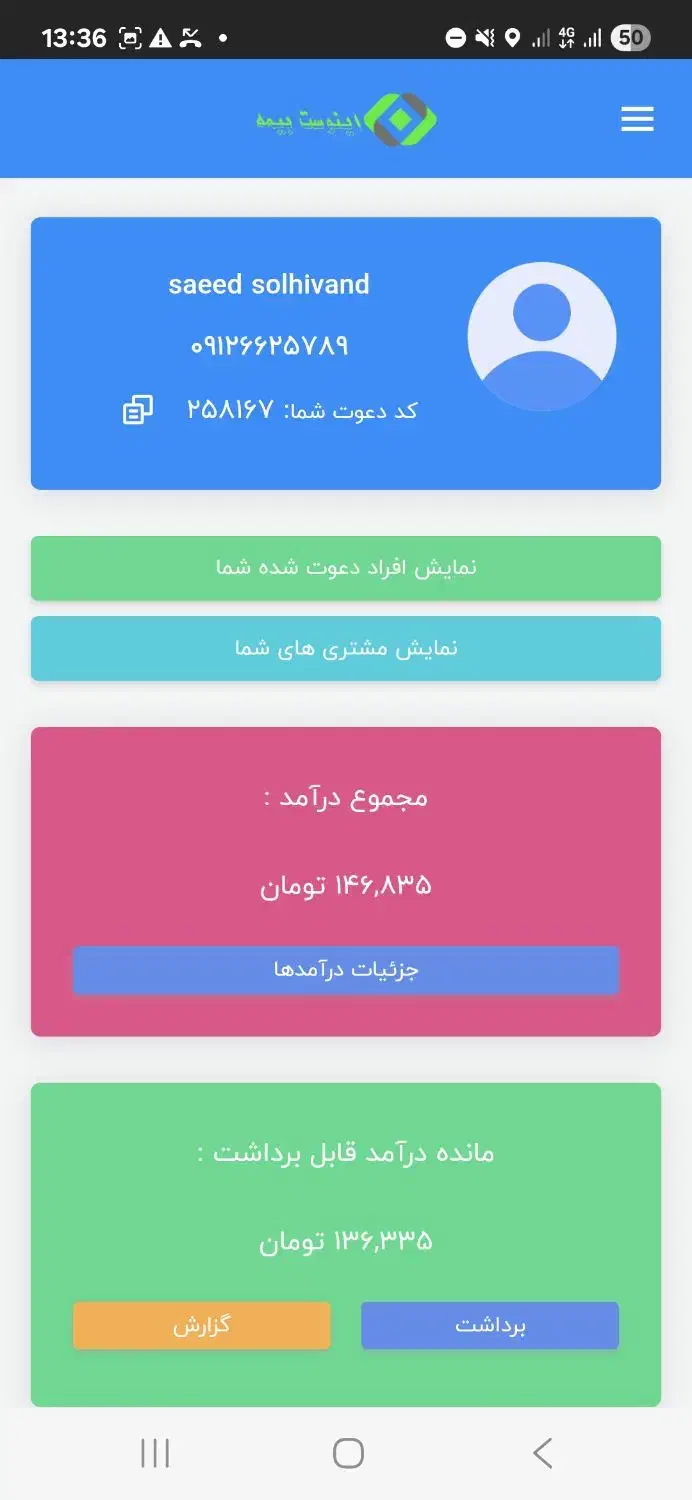The height and width of the screenshot is (1500, 692).
Task: Copy the invitation code
Action: (138, 410)
